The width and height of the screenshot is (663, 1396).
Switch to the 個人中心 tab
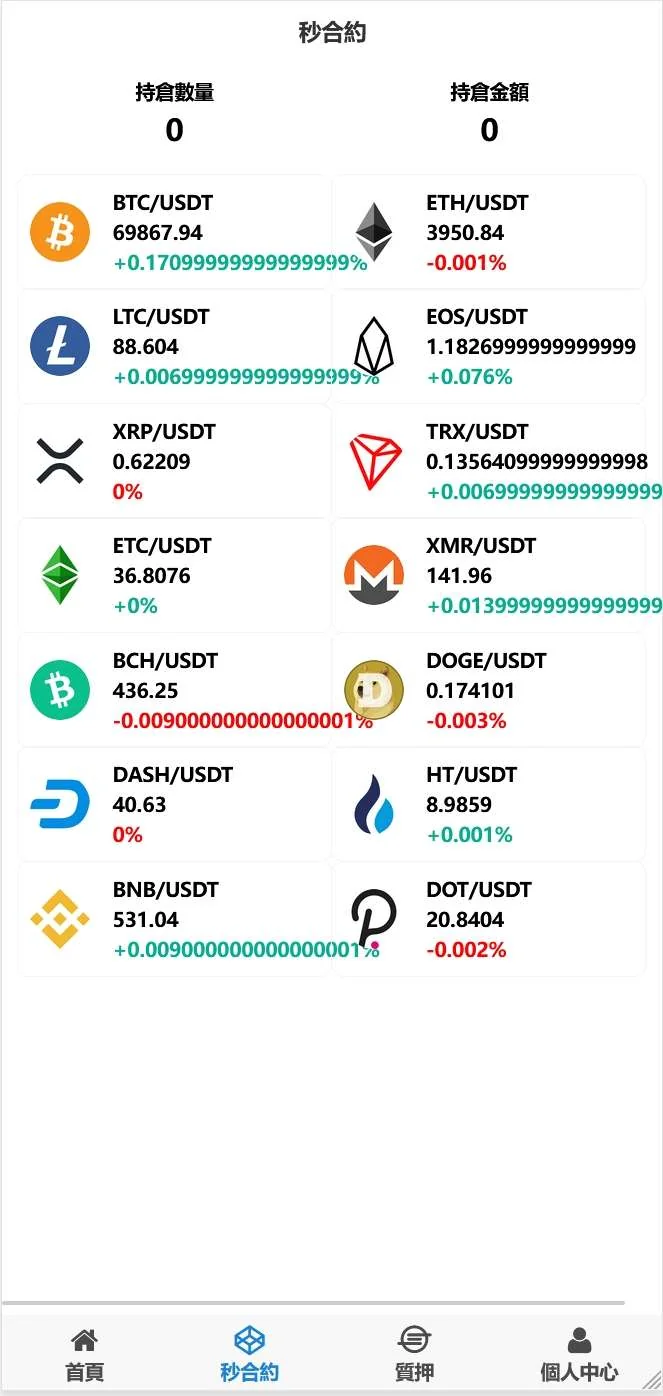(x=579, y=1355)
